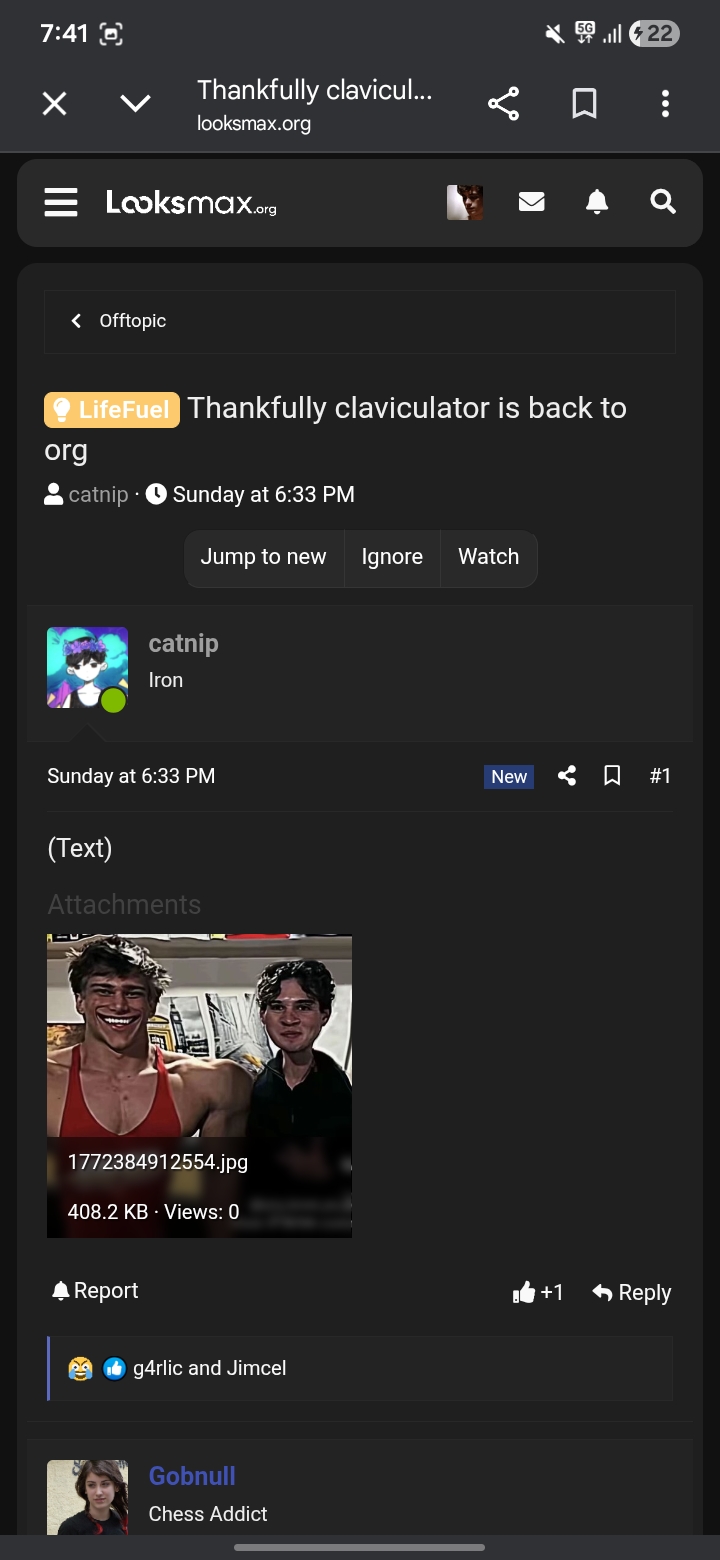The height and width of the screenshot is (1560, 720).
Task: Bookmark the page in browser bar
Action: click(x=584, y=104)
